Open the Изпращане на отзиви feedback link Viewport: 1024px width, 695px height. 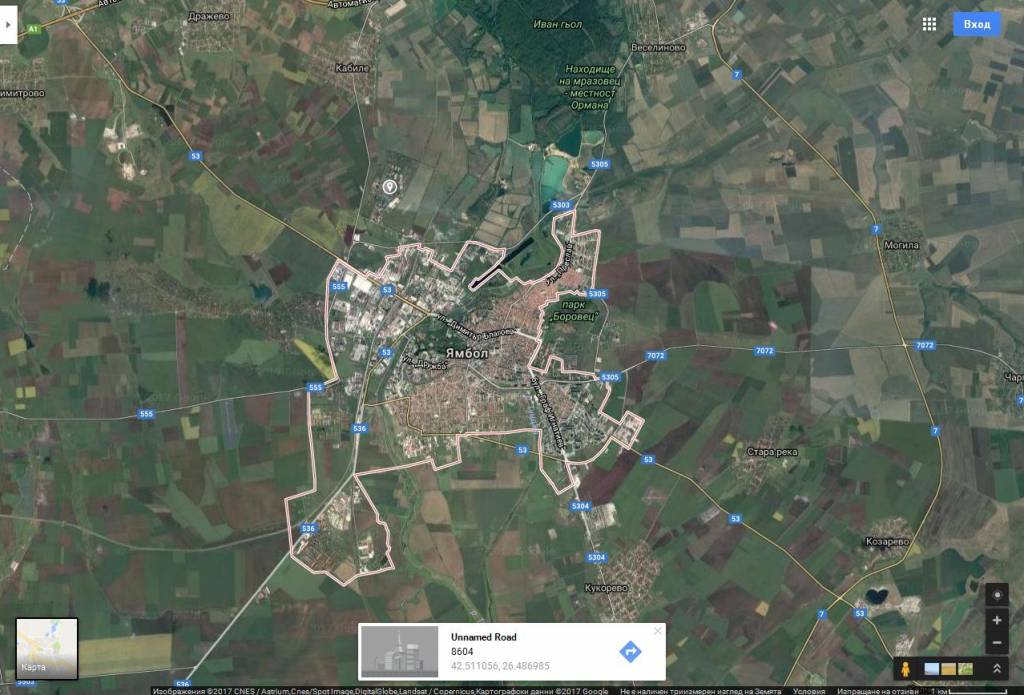coord(868,690)
